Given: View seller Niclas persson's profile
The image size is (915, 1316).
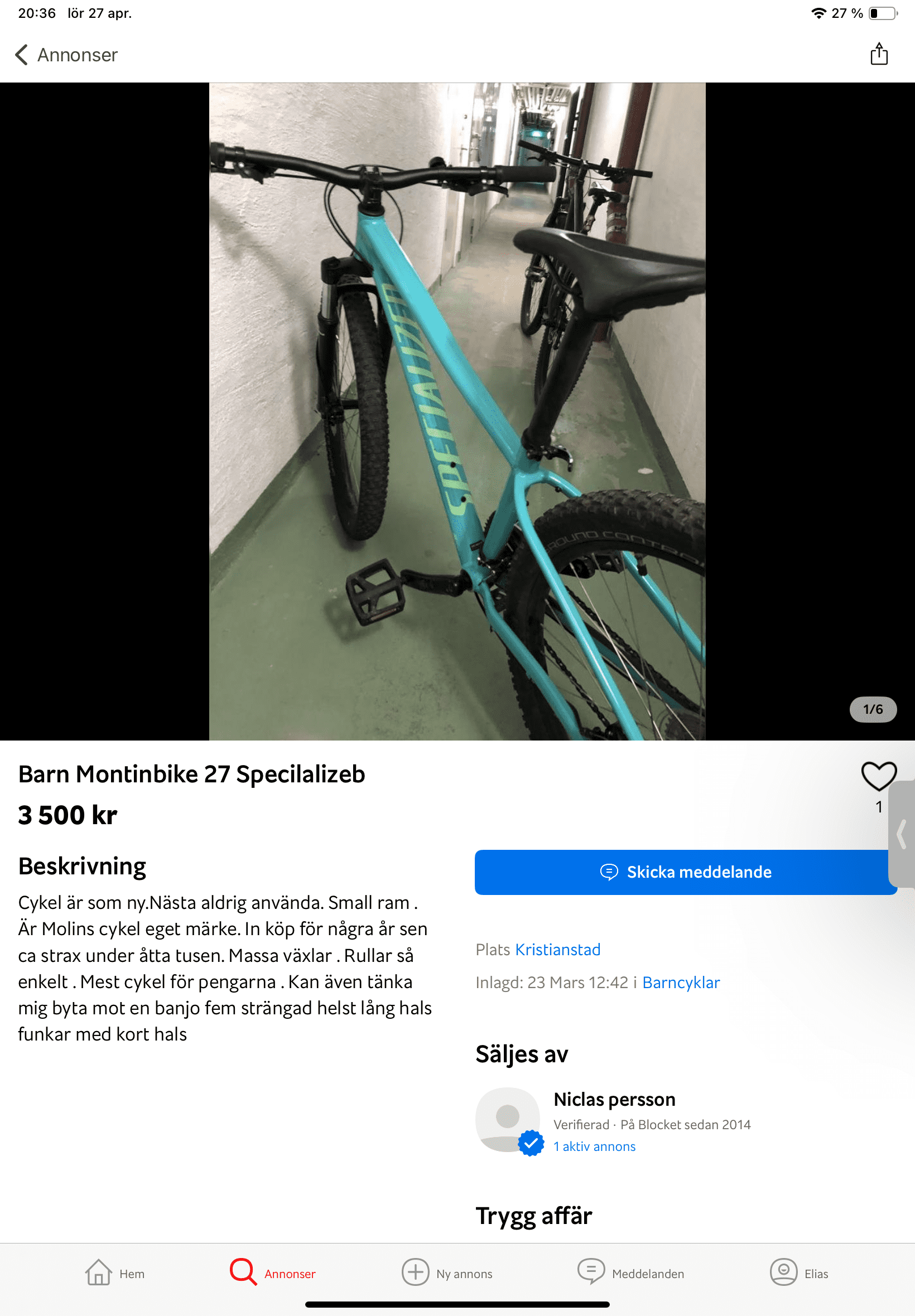Looking at the screenshot, I should point(614,1100).
